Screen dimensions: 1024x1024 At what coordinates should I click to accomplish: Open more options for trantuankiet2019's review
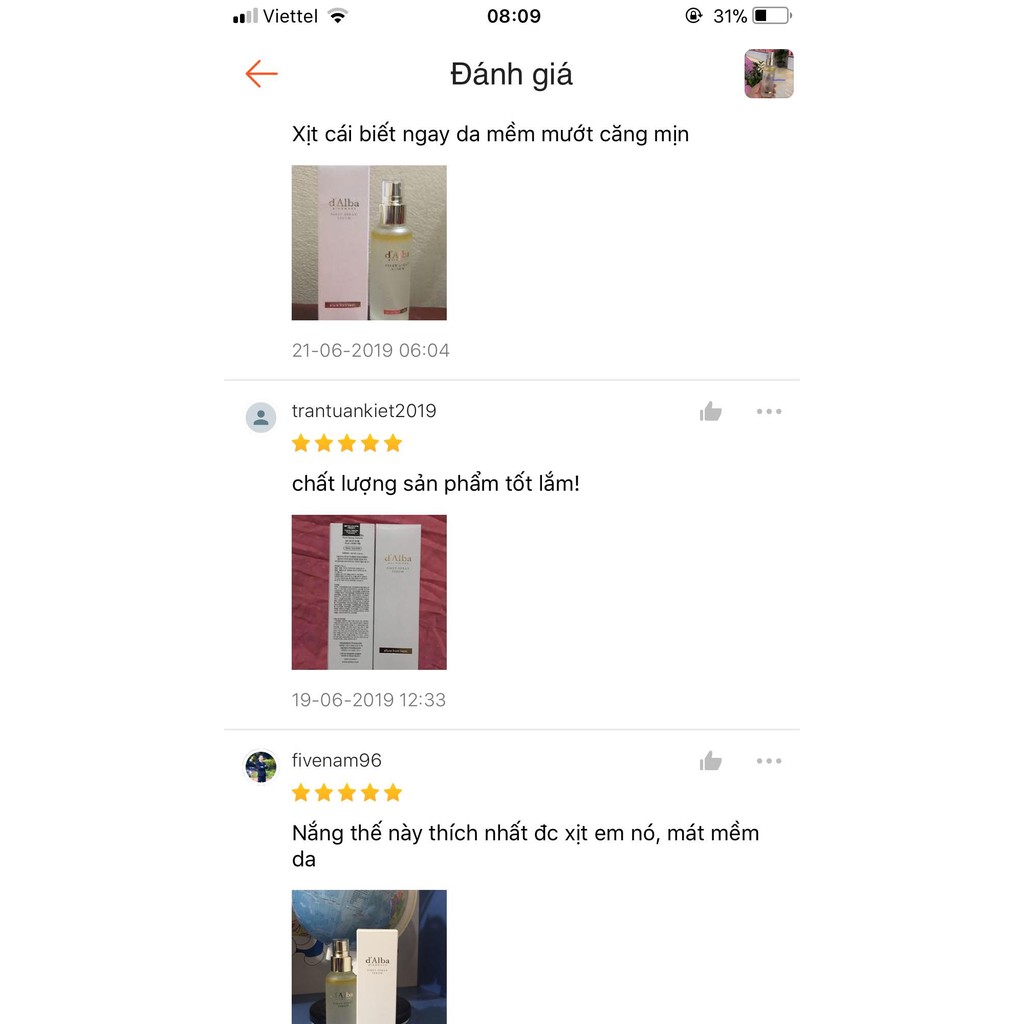[x=768, y=412]
